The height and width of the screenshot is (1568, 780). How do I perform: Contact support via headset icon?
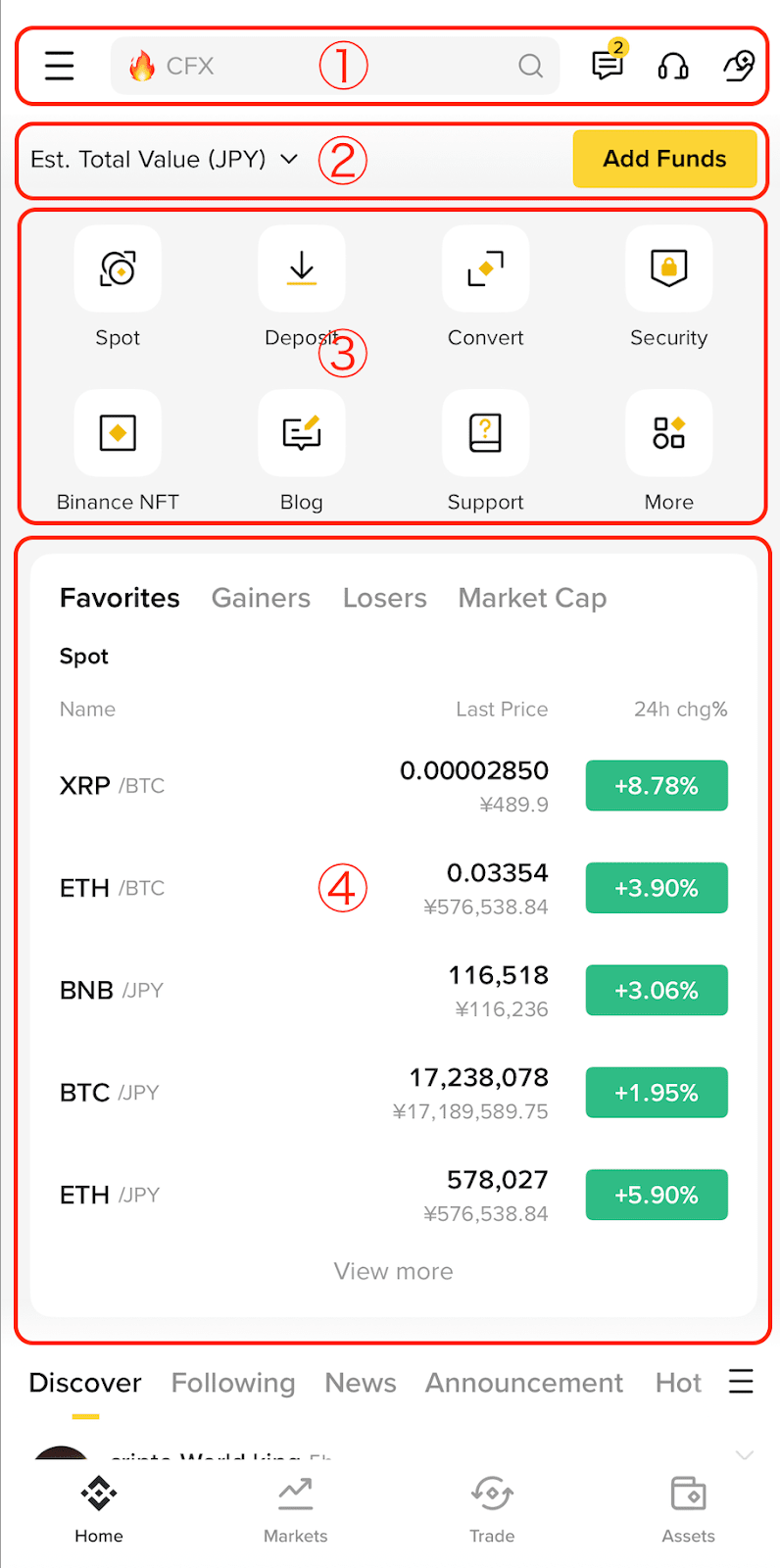pos(673,67)
